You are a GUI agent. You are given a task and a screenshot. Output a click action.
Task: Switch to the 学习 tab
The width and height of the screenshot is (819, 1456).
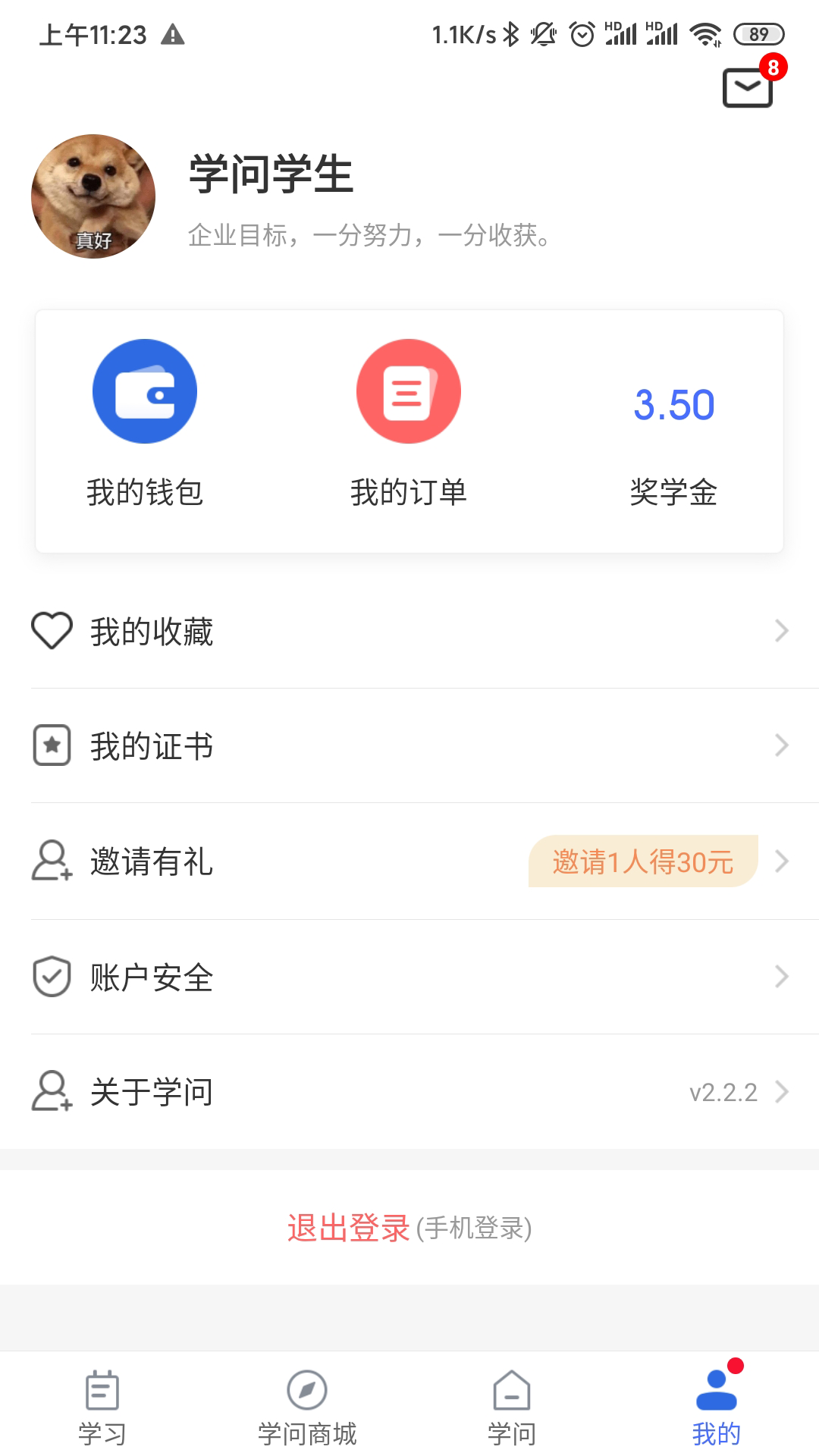[x=102, y=1407]
